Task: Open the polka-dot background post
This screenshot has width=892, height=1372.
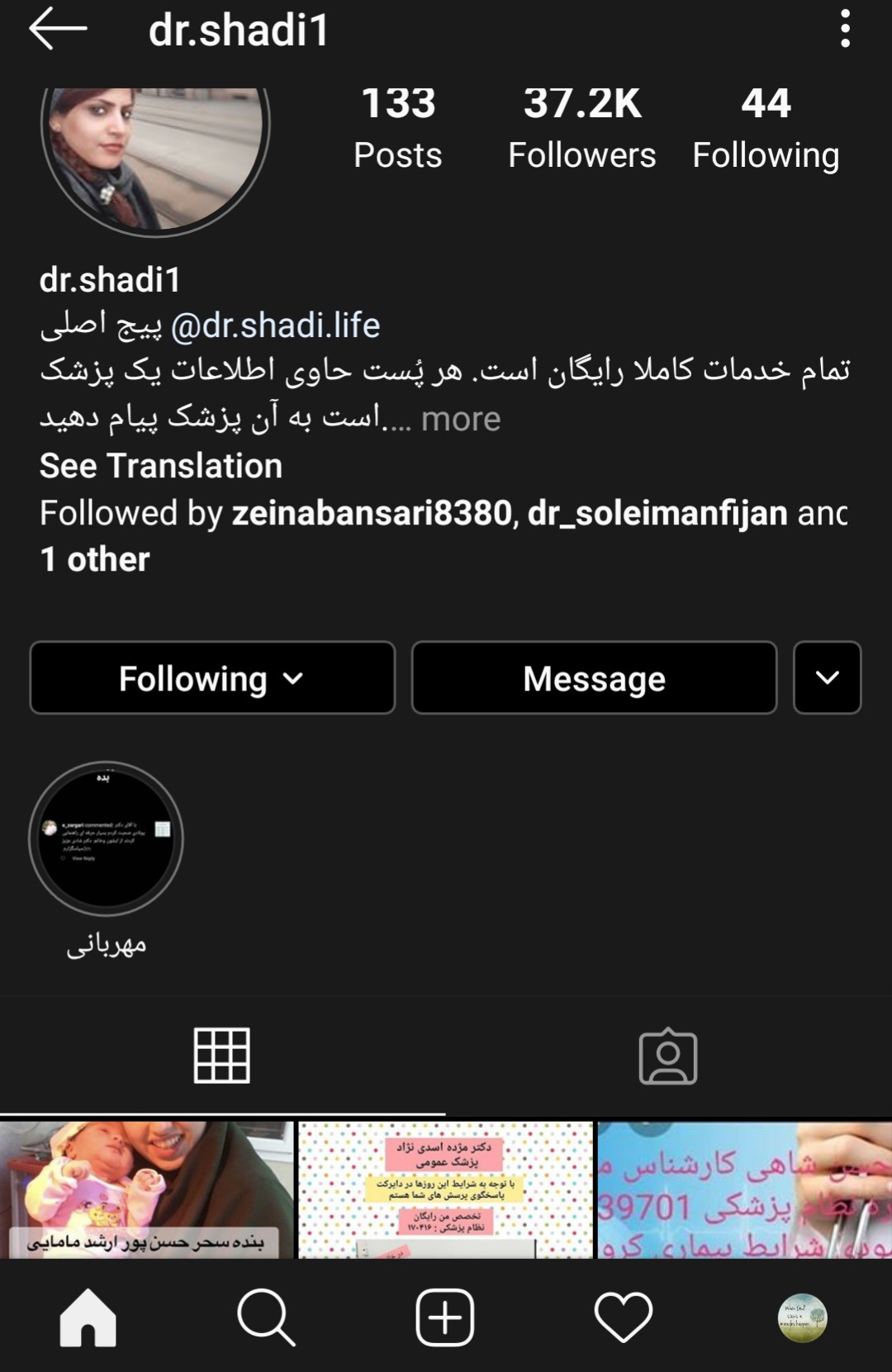Action: click(445, 1189)
